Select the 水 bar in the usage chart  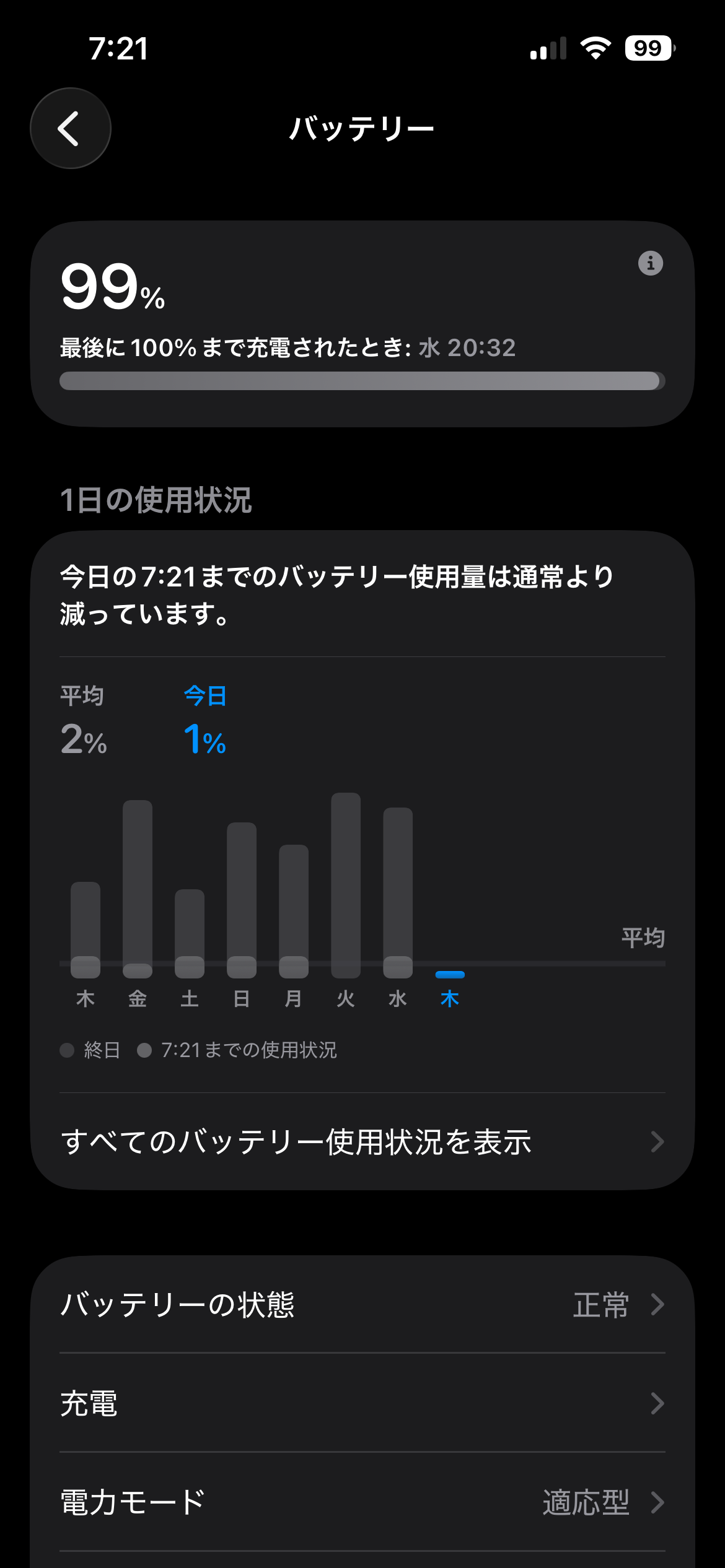coord(398,892)
